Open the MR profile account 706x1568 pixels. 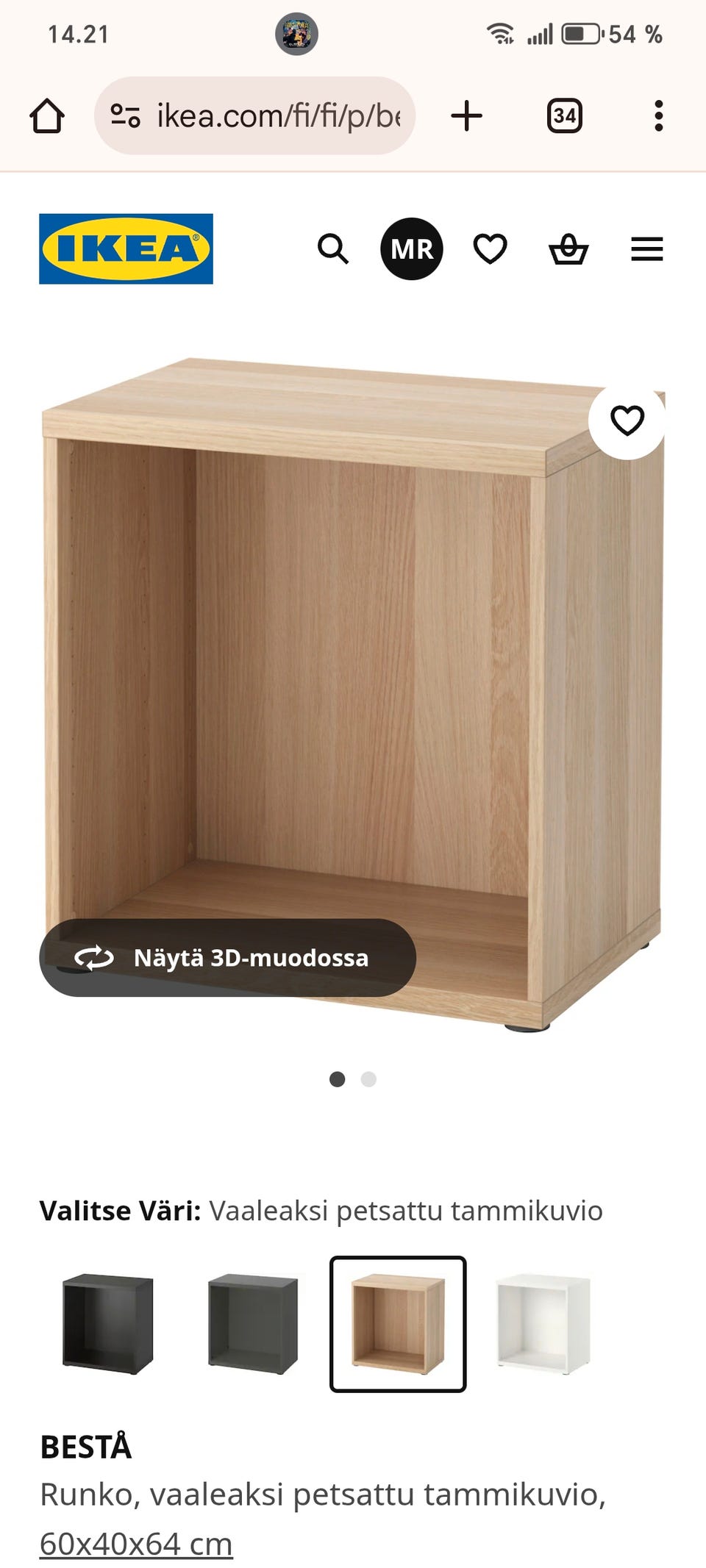coord(411,249)
